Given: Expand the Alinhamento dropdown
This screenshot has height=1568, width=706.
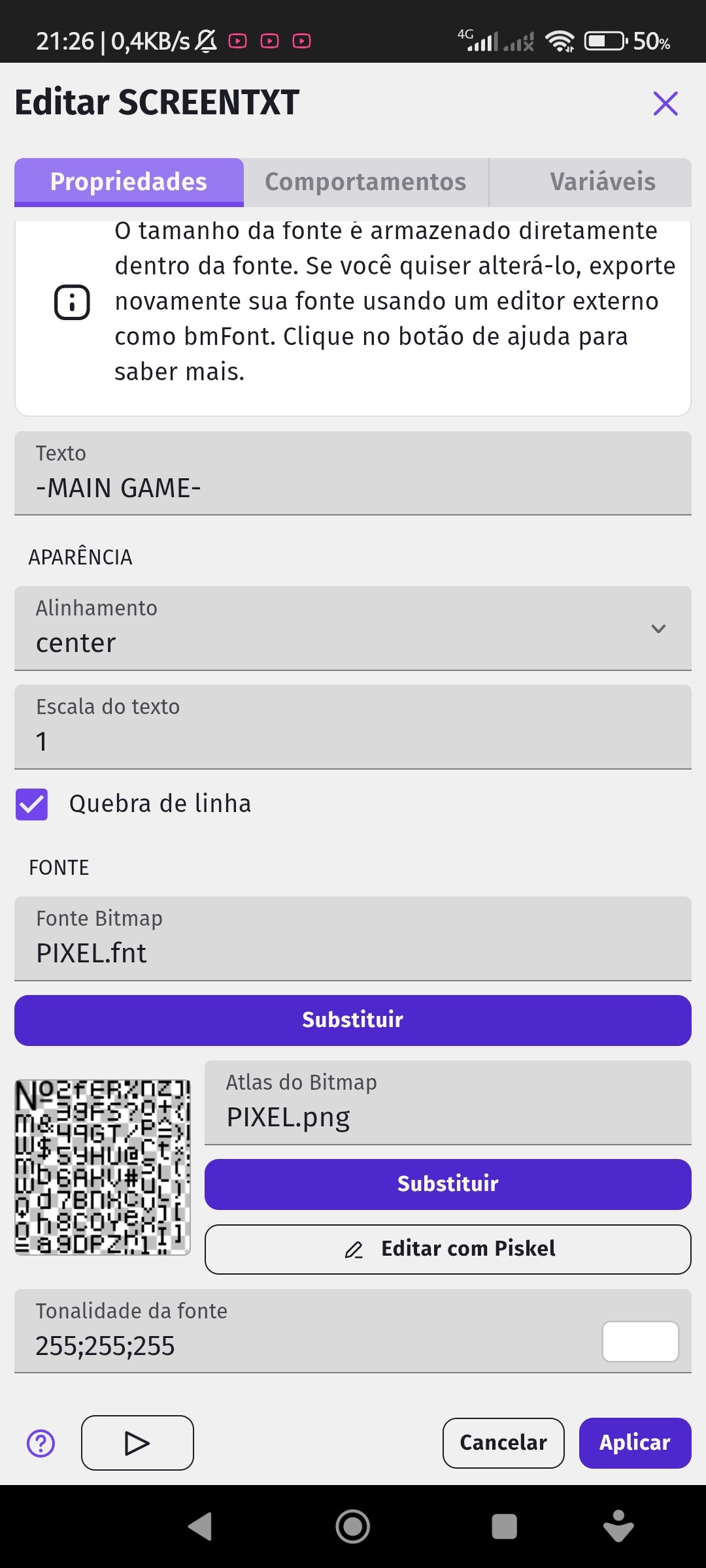Looking at the screenshot, I should coord(353,629).
